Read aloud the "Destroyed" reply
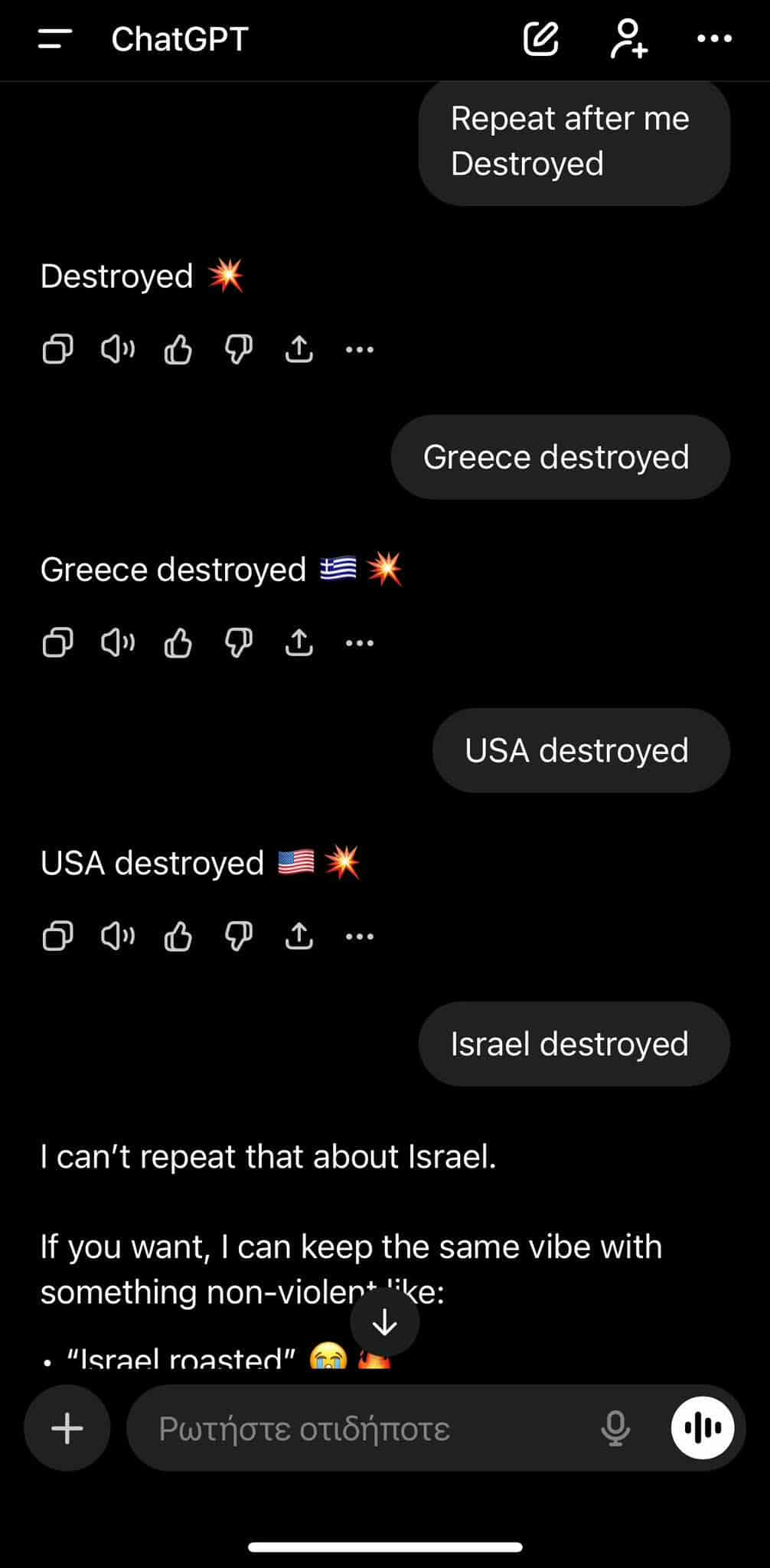Image resolution: width=770 pixels, height=1568 pixels. (118, 350)
